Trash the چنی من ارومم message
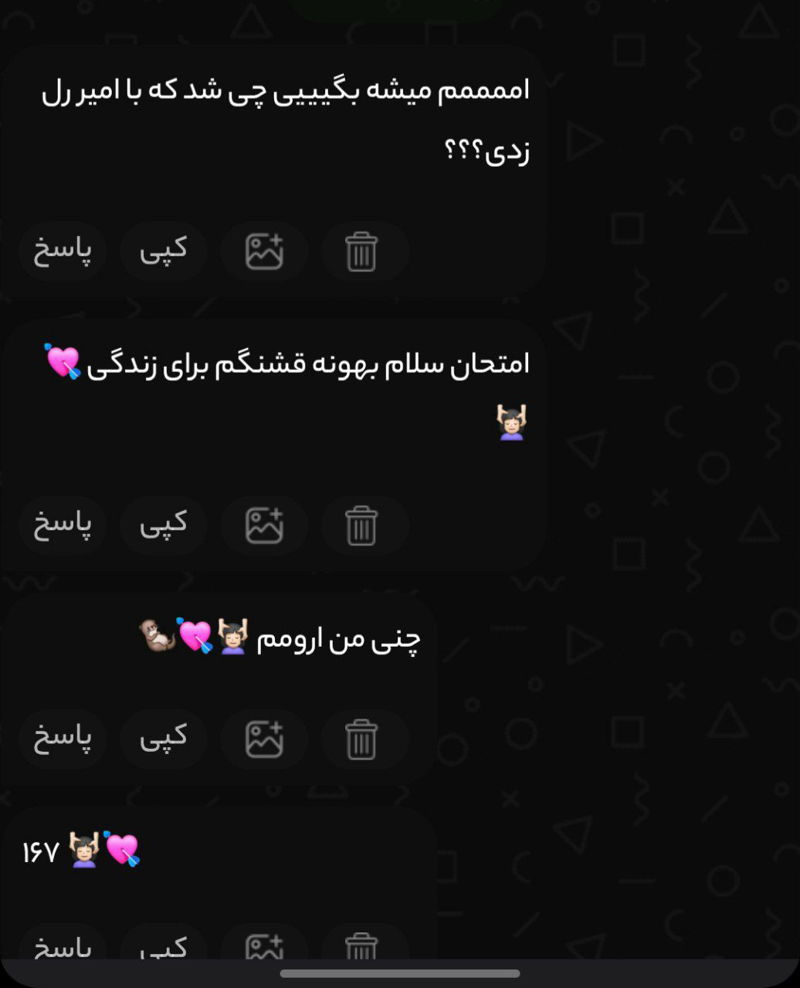 362,738
